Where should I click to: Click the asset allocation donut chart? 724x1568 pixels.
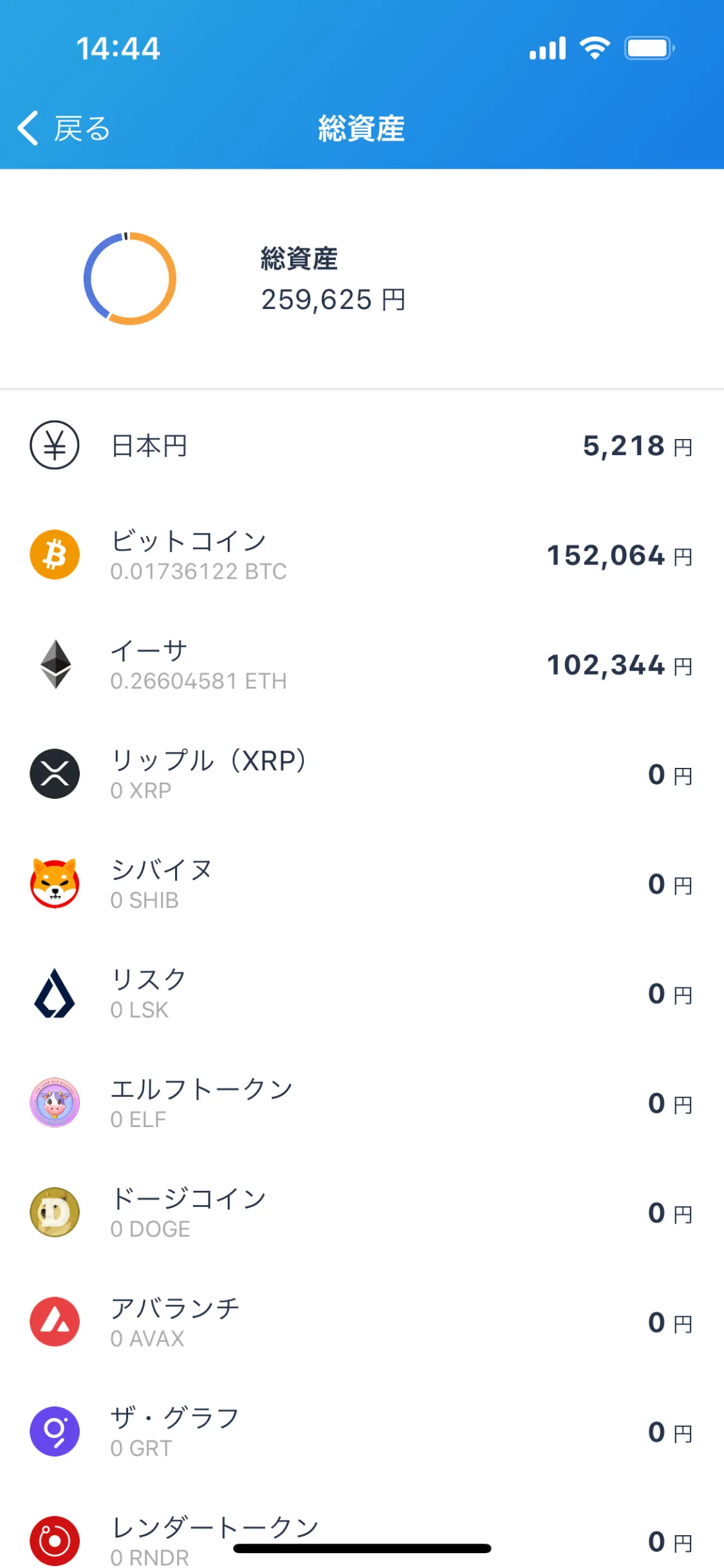(x=130, y=278)
